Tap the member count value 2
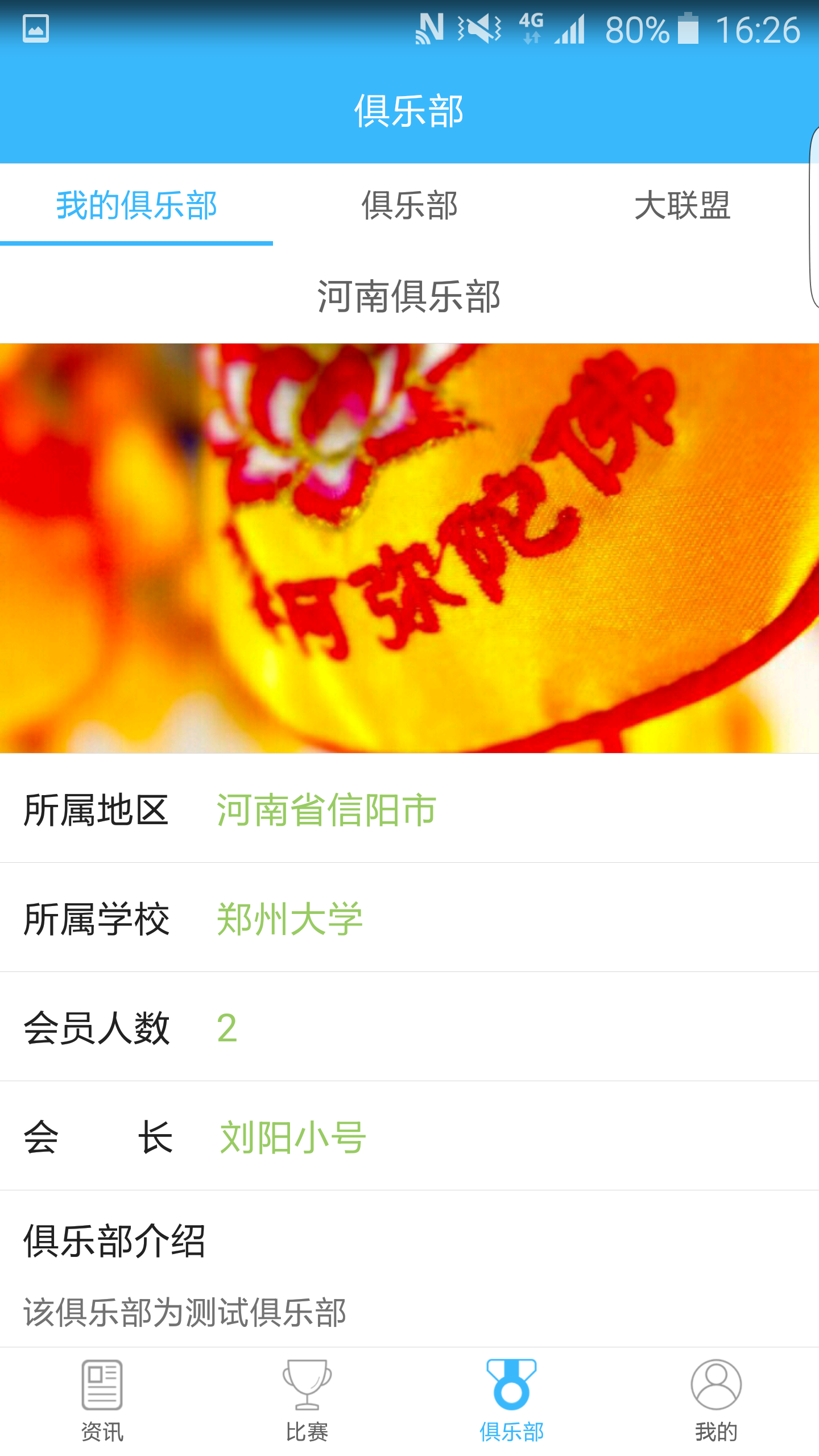Image resolution: width=819 pixels, height=1456 pixels. (x=226, y=1028)
